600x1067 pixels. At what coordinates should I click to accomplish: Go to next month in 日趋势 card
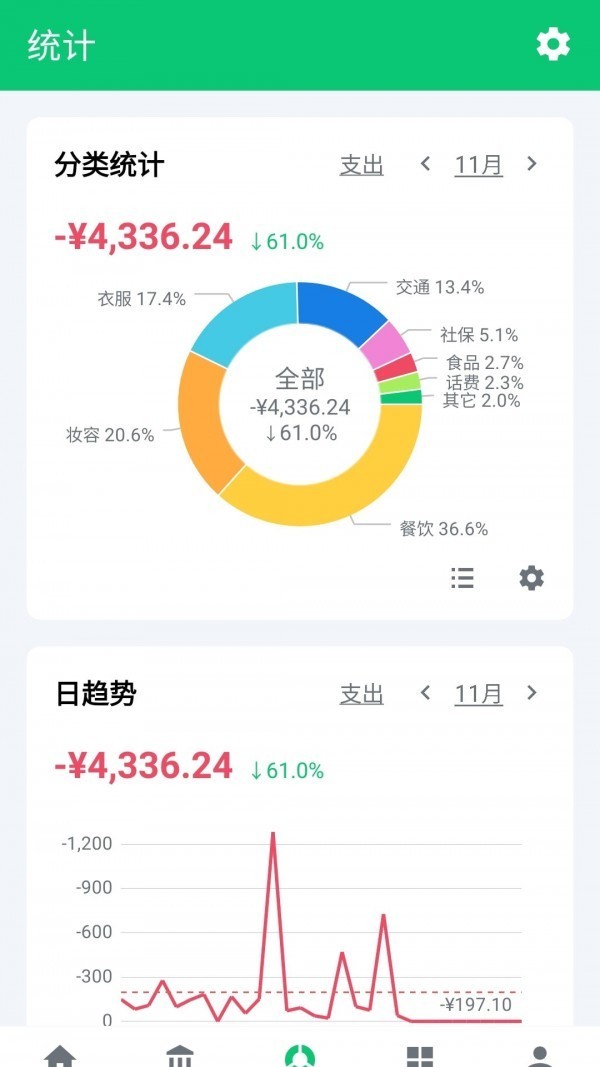(532, 692)
